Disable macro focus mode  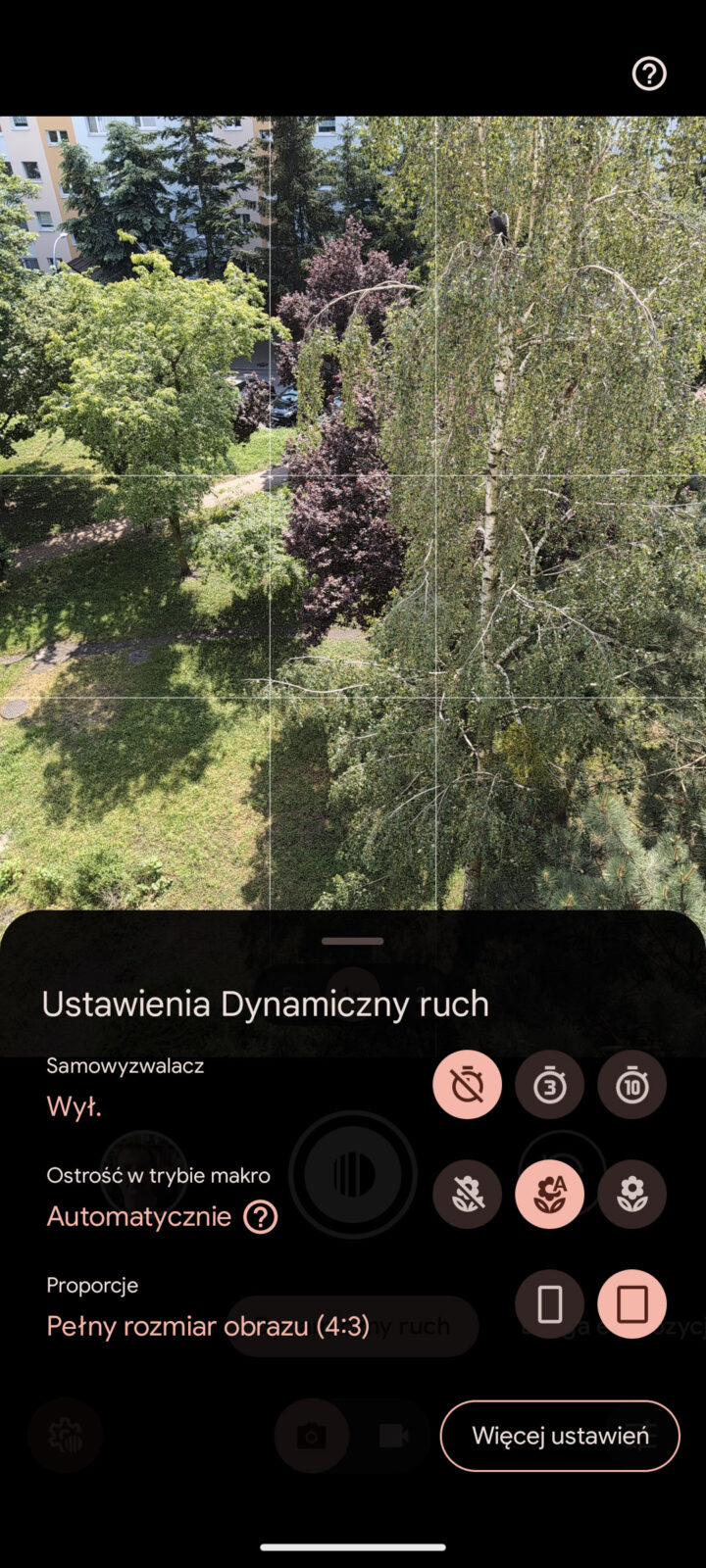(x=467, y=1195)
